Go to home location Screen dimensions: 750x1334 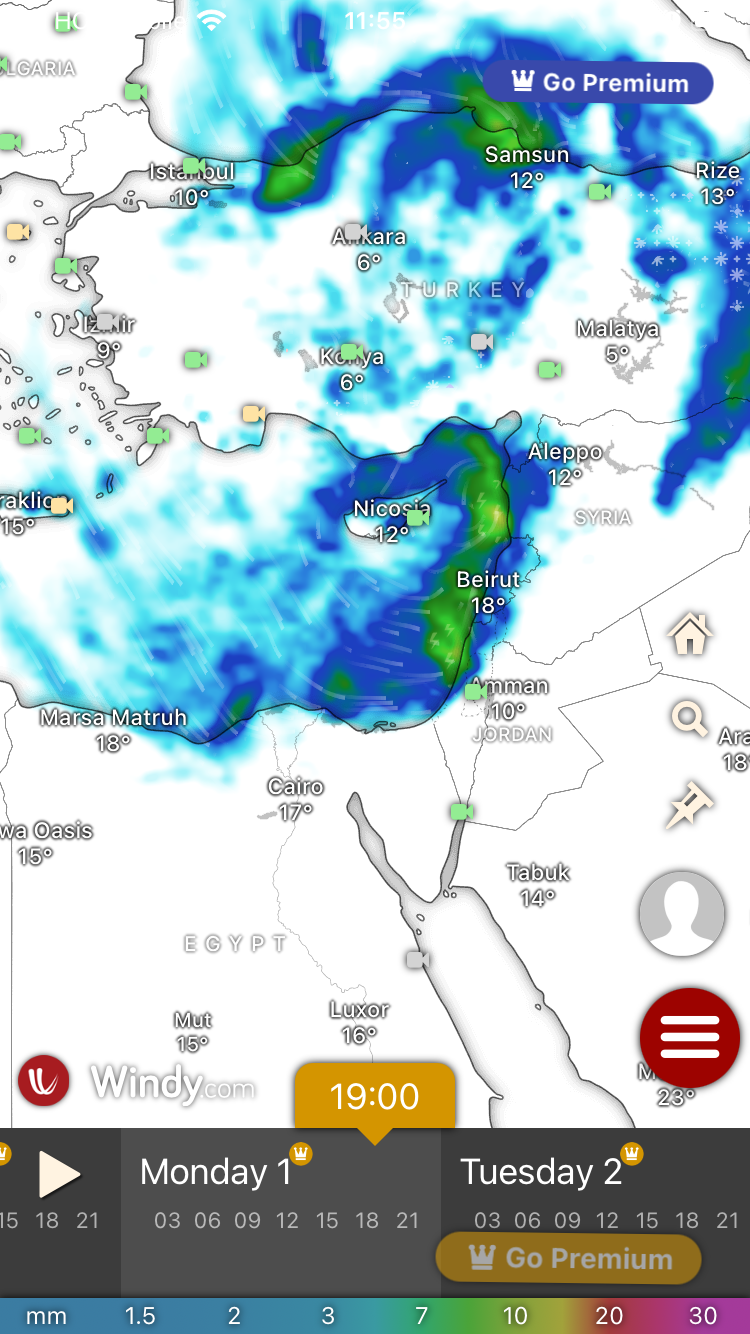pos(689,634)
